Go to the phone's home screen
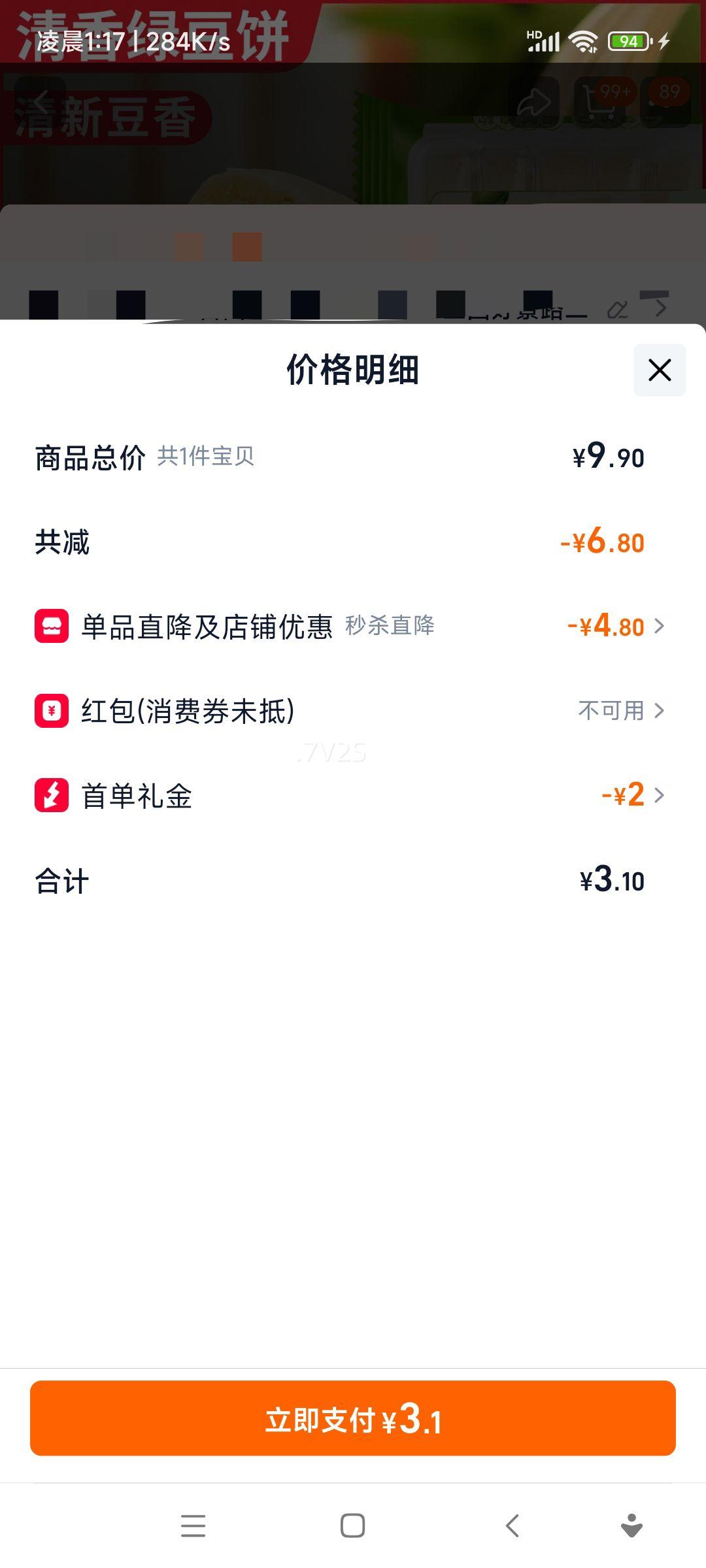The height and width of the screenshot is (1568, 706). coord(353,1526)
